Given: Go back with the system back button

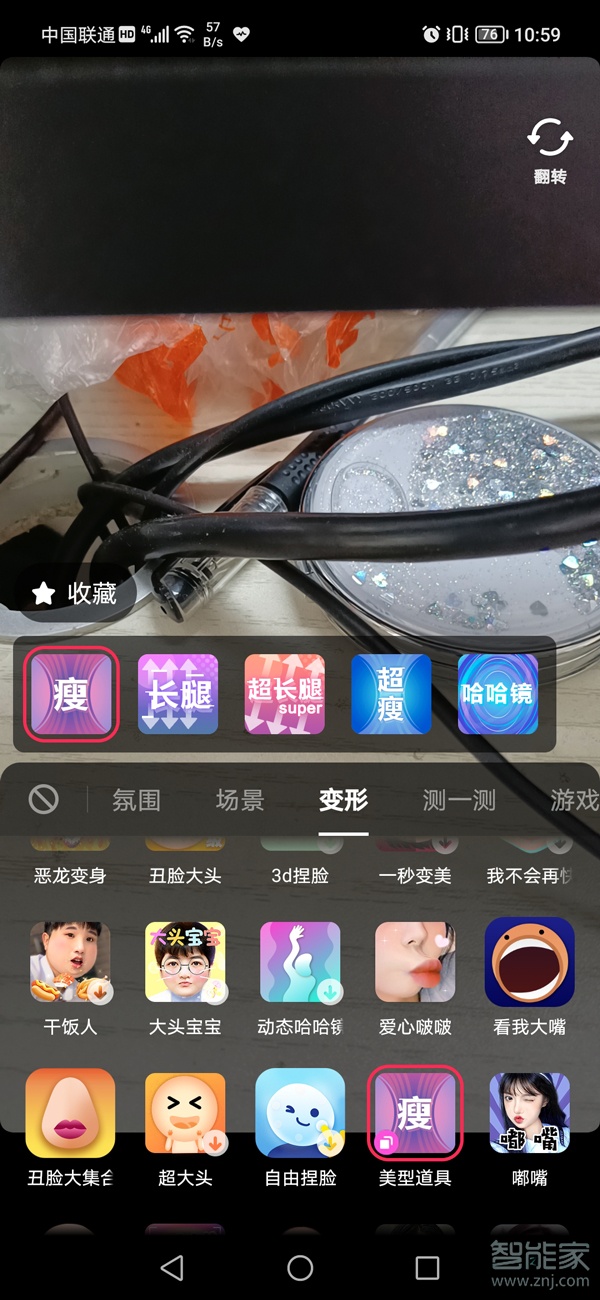Looking at the screenshot, I should (x=172, y=1268).
